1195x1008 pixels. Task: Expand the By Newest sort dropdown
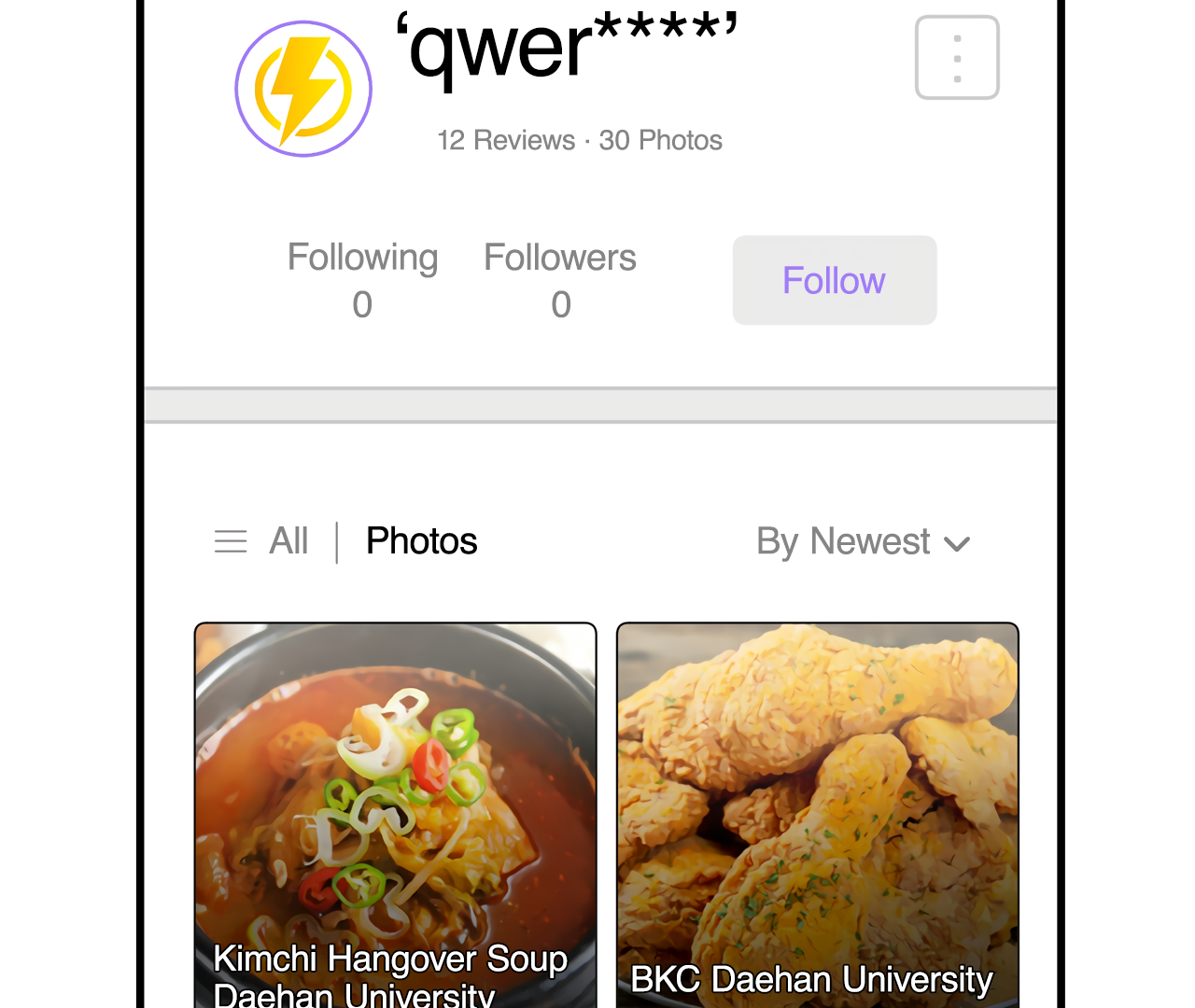tap(863, 542)
